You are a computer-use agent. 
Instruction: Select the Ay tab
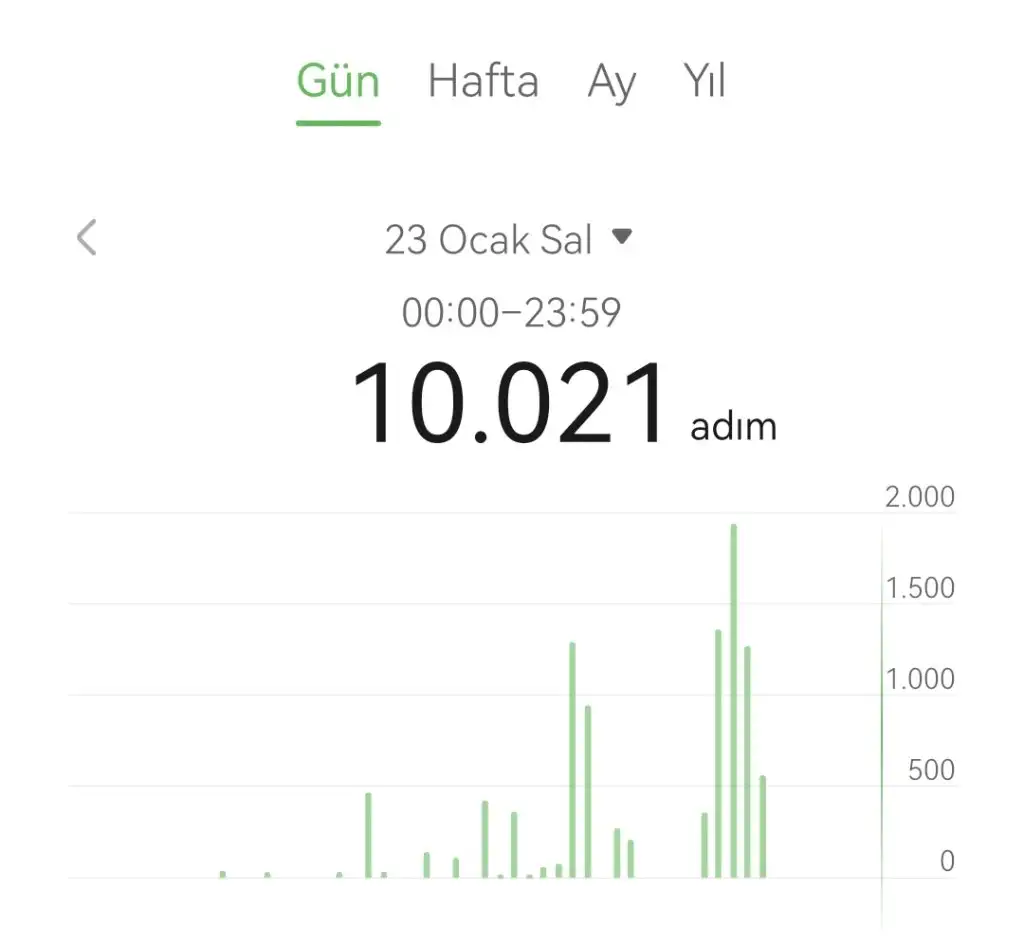click(611, 82)
